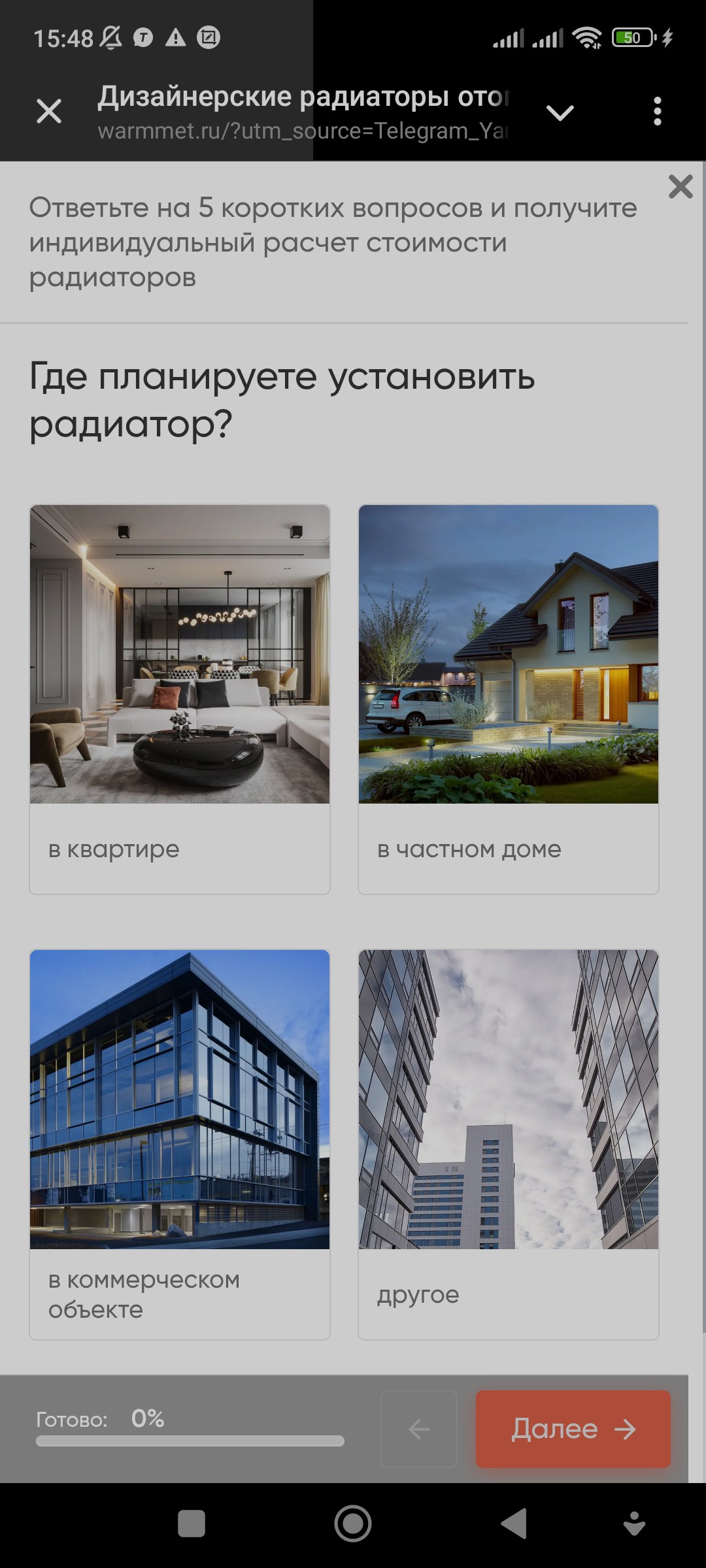
Task: Open the system recent apps button
Action: [192, 1524]
